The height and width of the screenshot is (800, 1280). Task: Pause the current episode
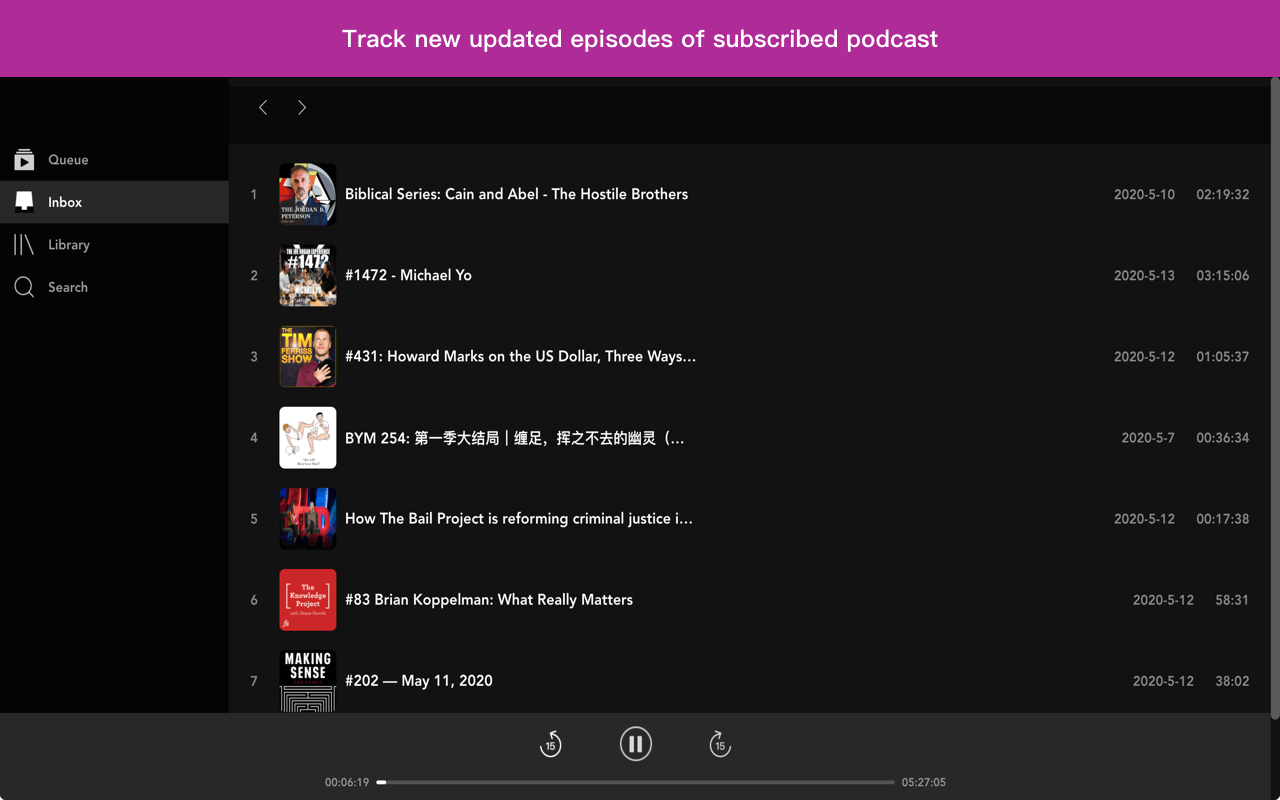636,744
